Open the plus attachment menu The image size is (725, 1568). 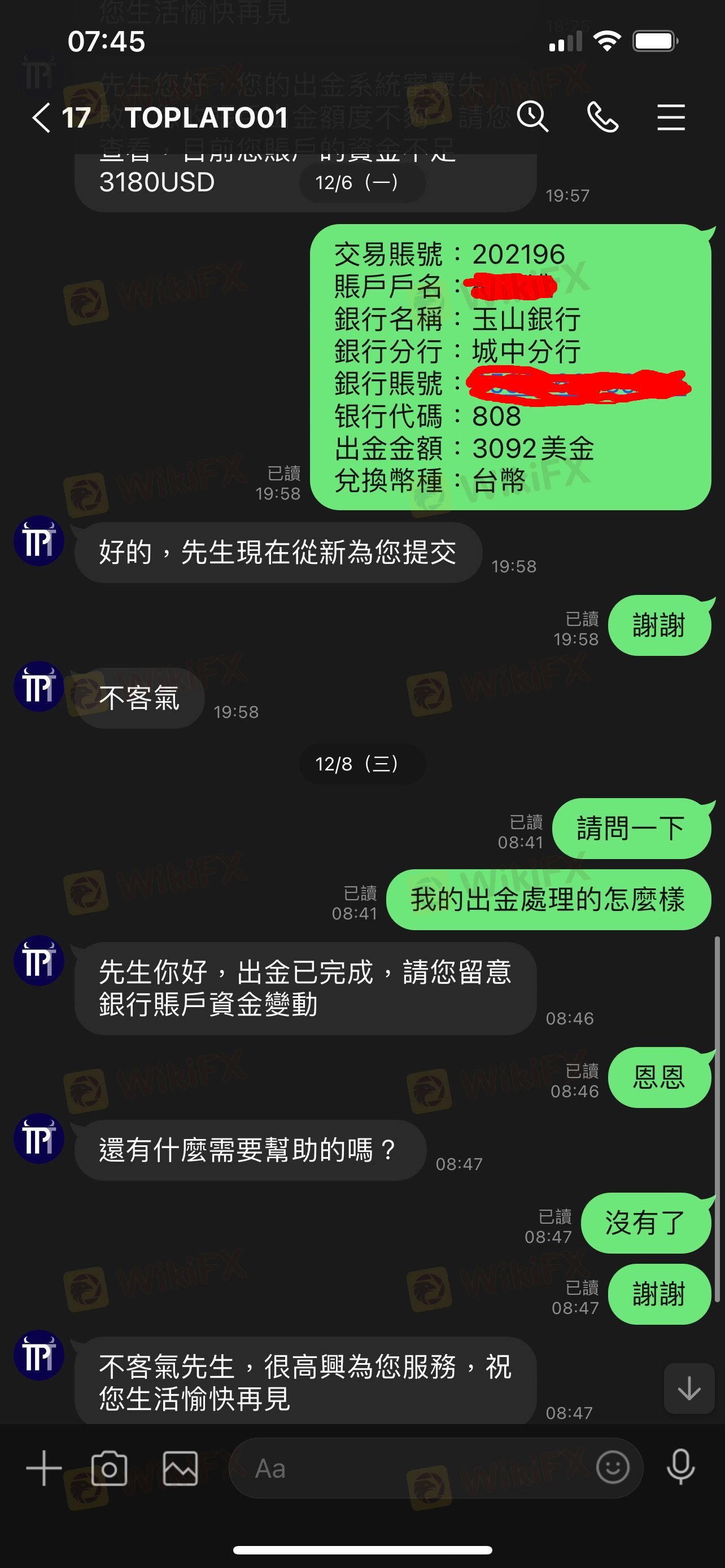pyautogui.click(x=44, y=1468)
